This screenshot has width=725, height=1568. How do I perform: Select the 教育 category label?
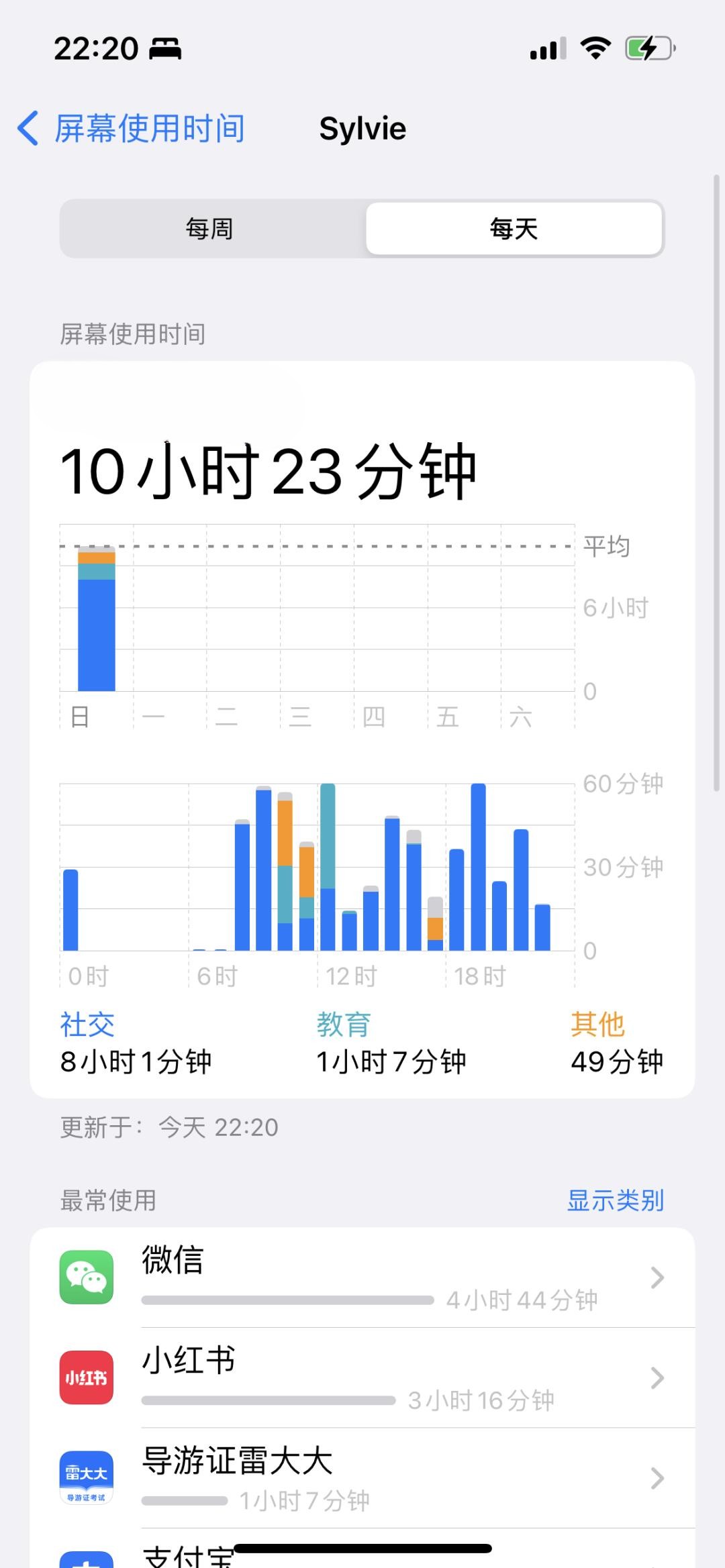(x=344, y=1024)
